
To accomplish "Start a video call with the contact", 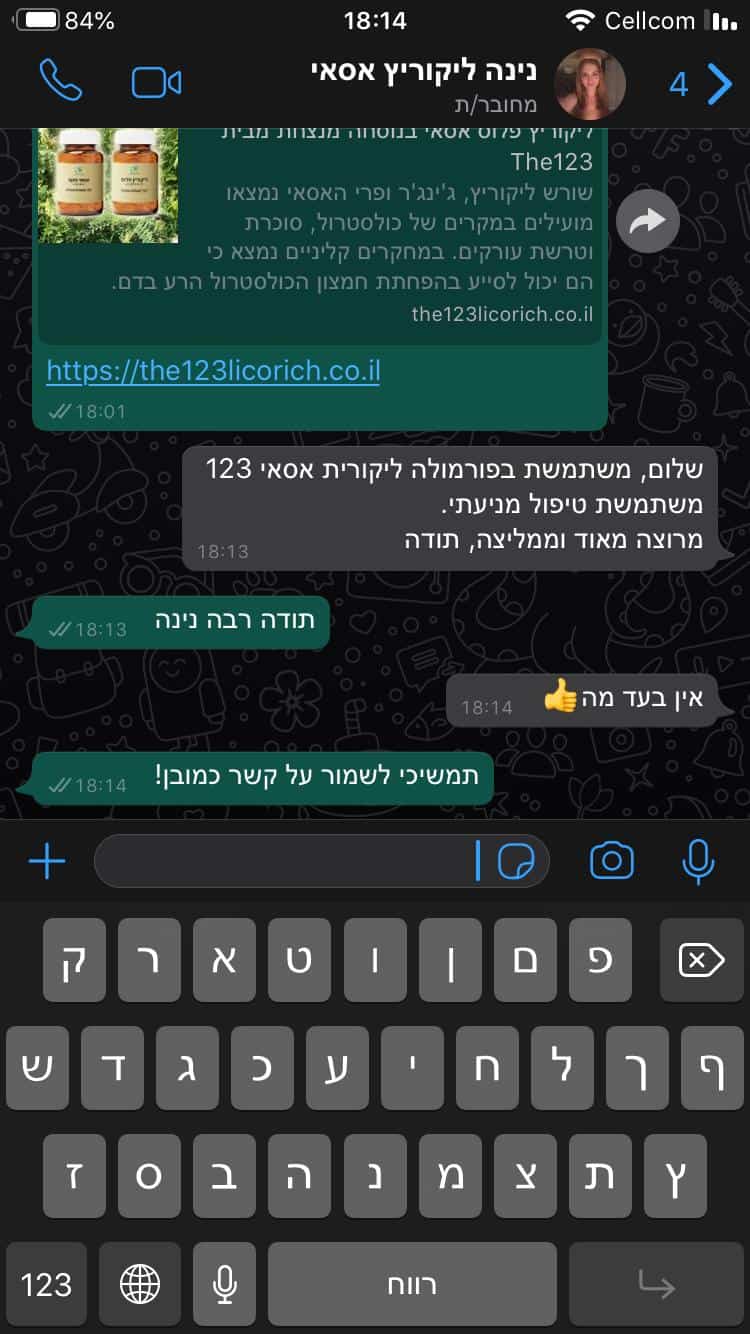I will click(x=156, y=82).
